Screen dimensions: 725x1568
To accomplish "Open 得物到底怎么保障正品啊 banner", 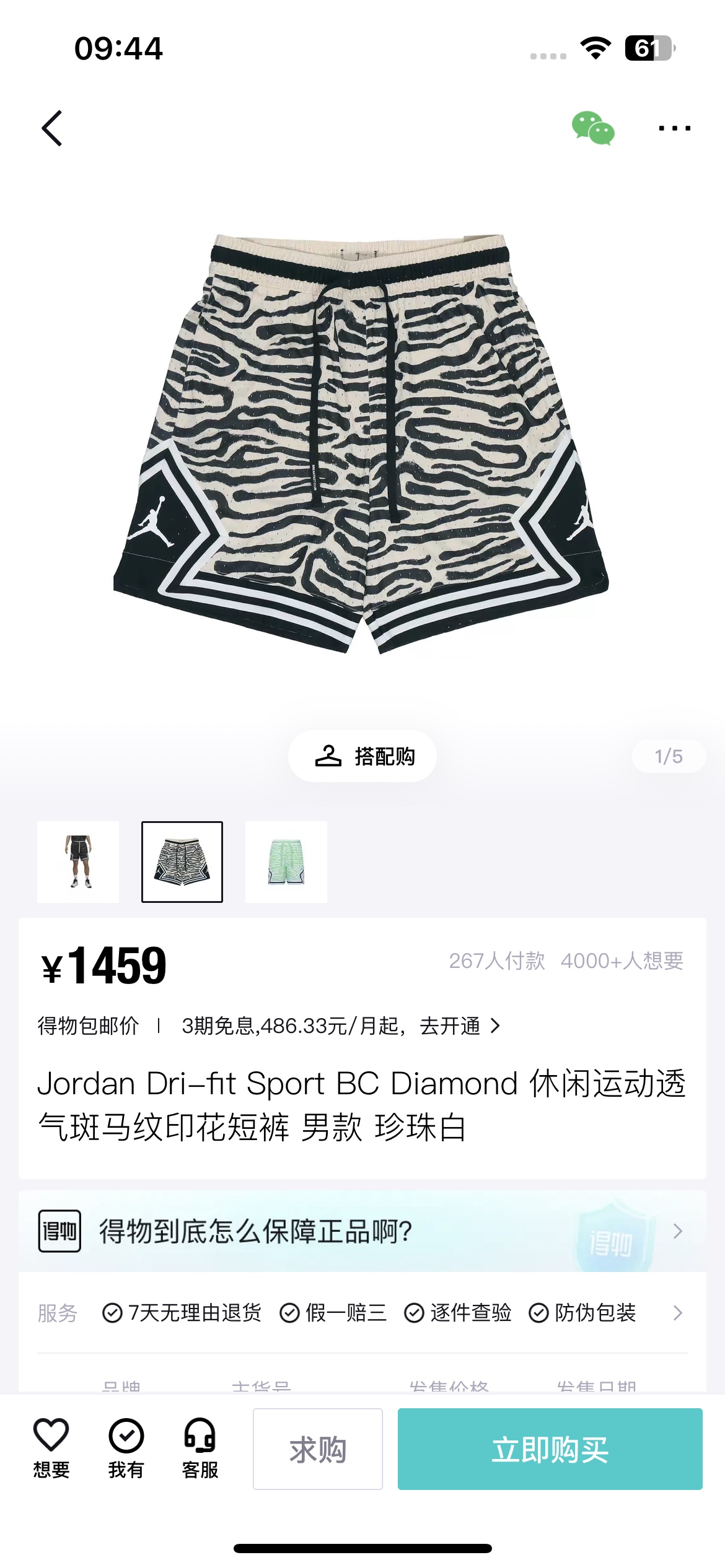I will (x=362, y=1231).
